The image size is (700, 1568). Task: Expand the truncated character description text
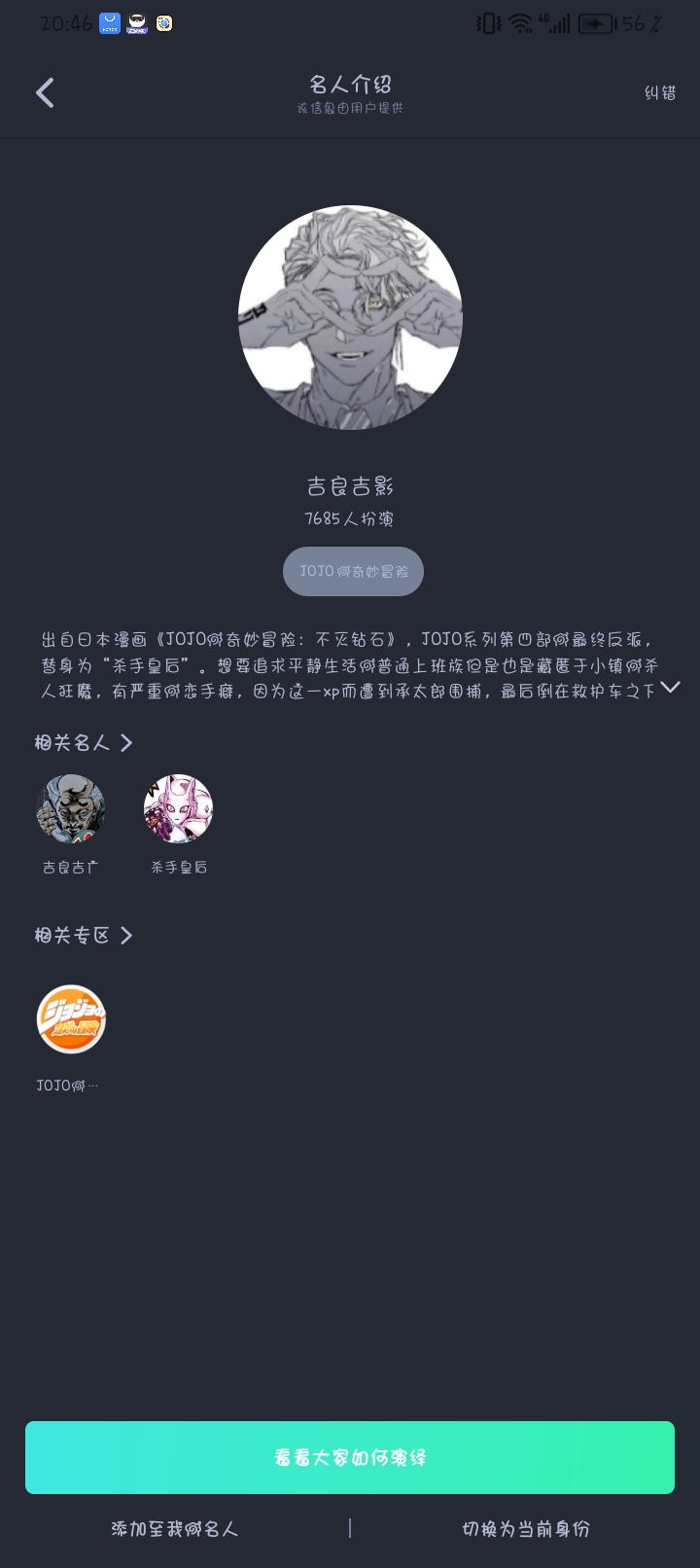pos(669,688)
